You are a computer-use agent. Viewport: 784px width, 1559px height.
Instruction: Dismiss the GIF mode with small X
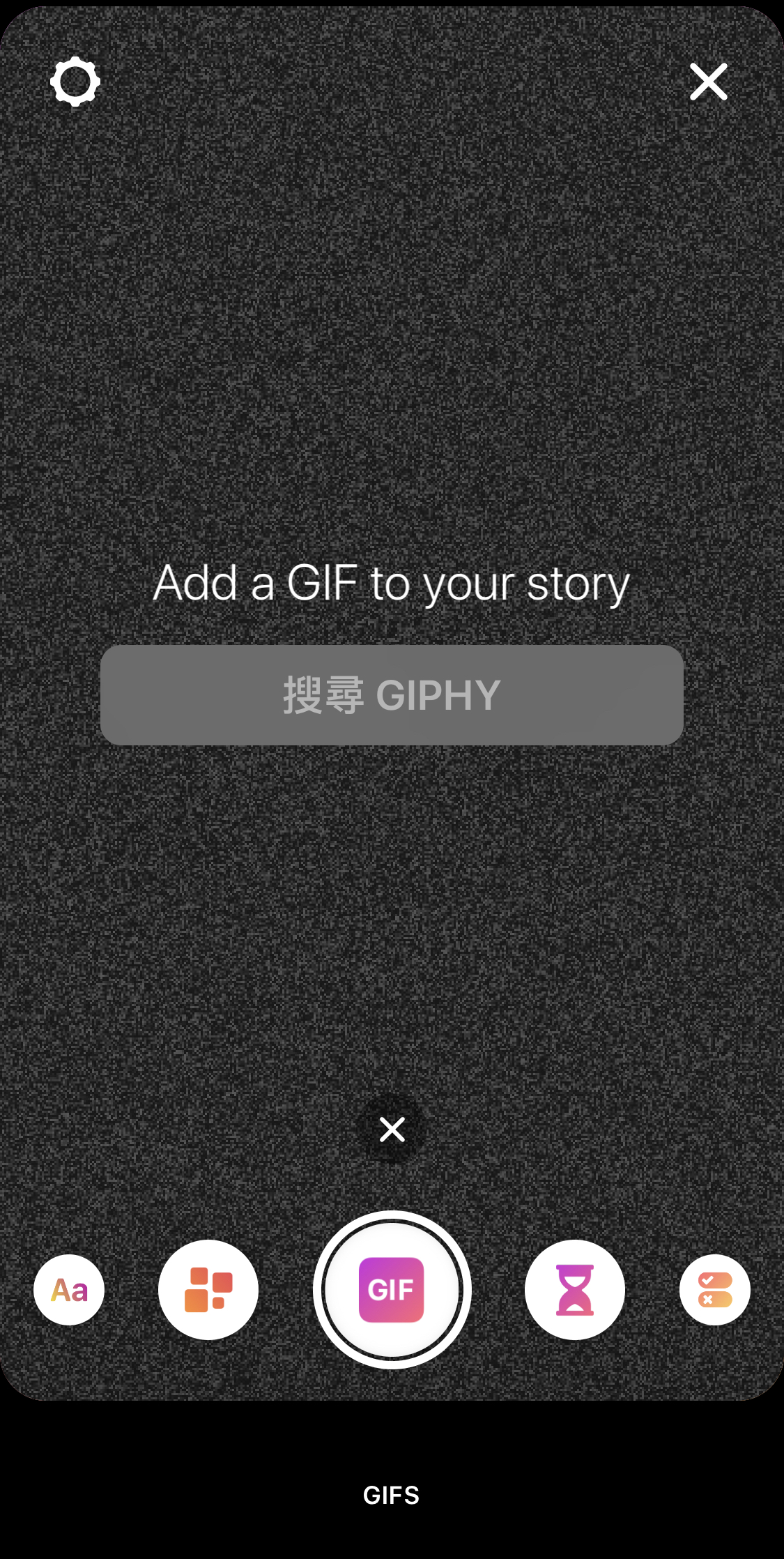point(392,1129)
